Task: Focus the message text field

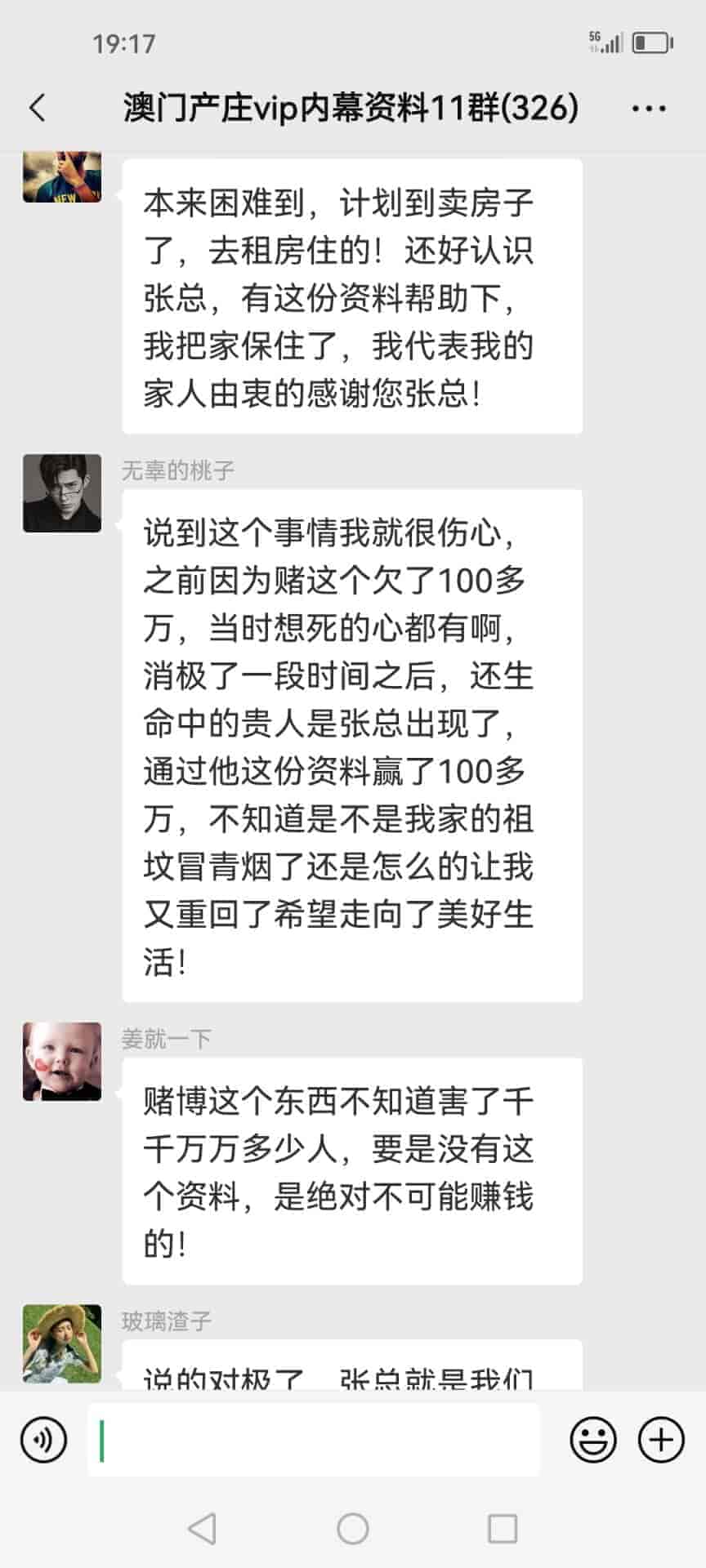Action: tap(314, 1439)
